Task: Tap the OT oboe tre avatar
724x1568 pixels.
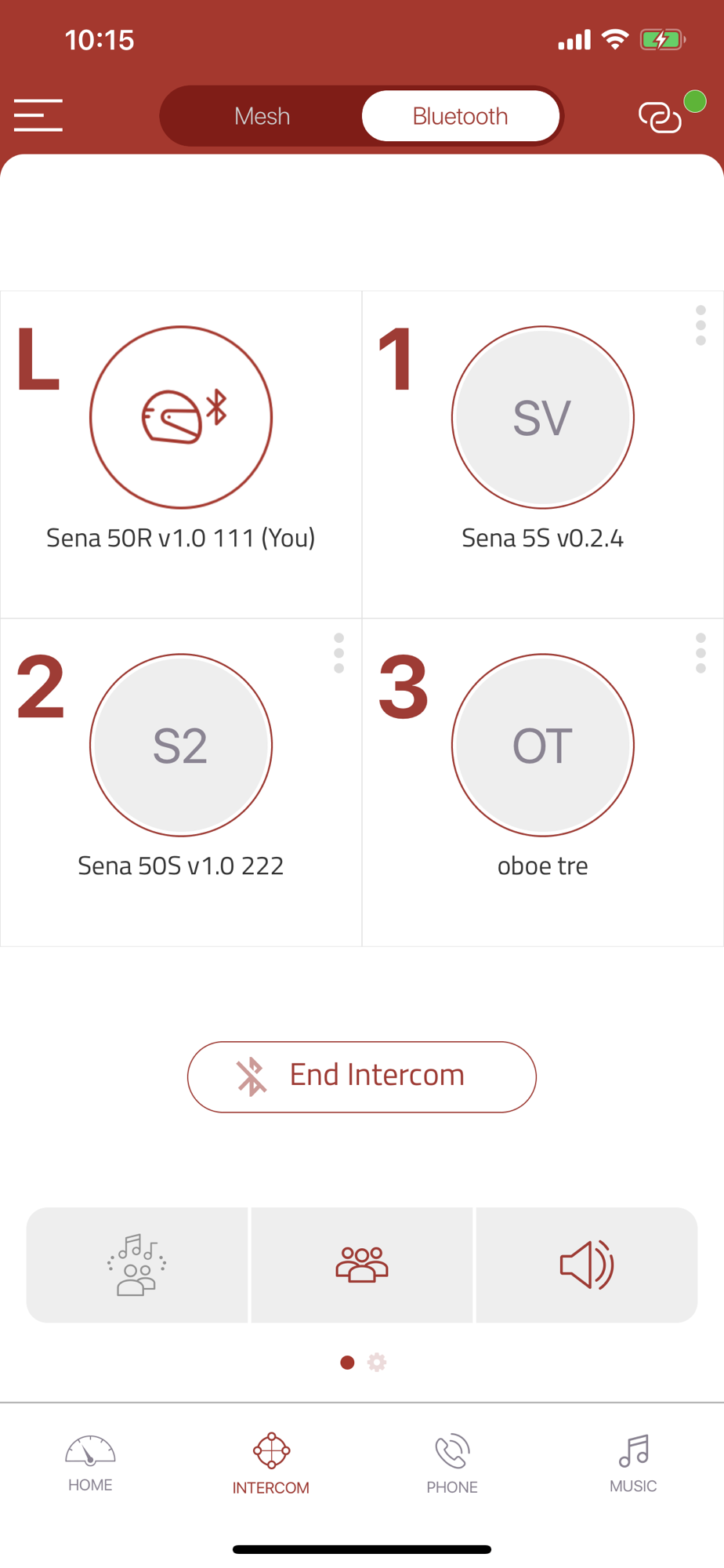Action: (542, 745)
